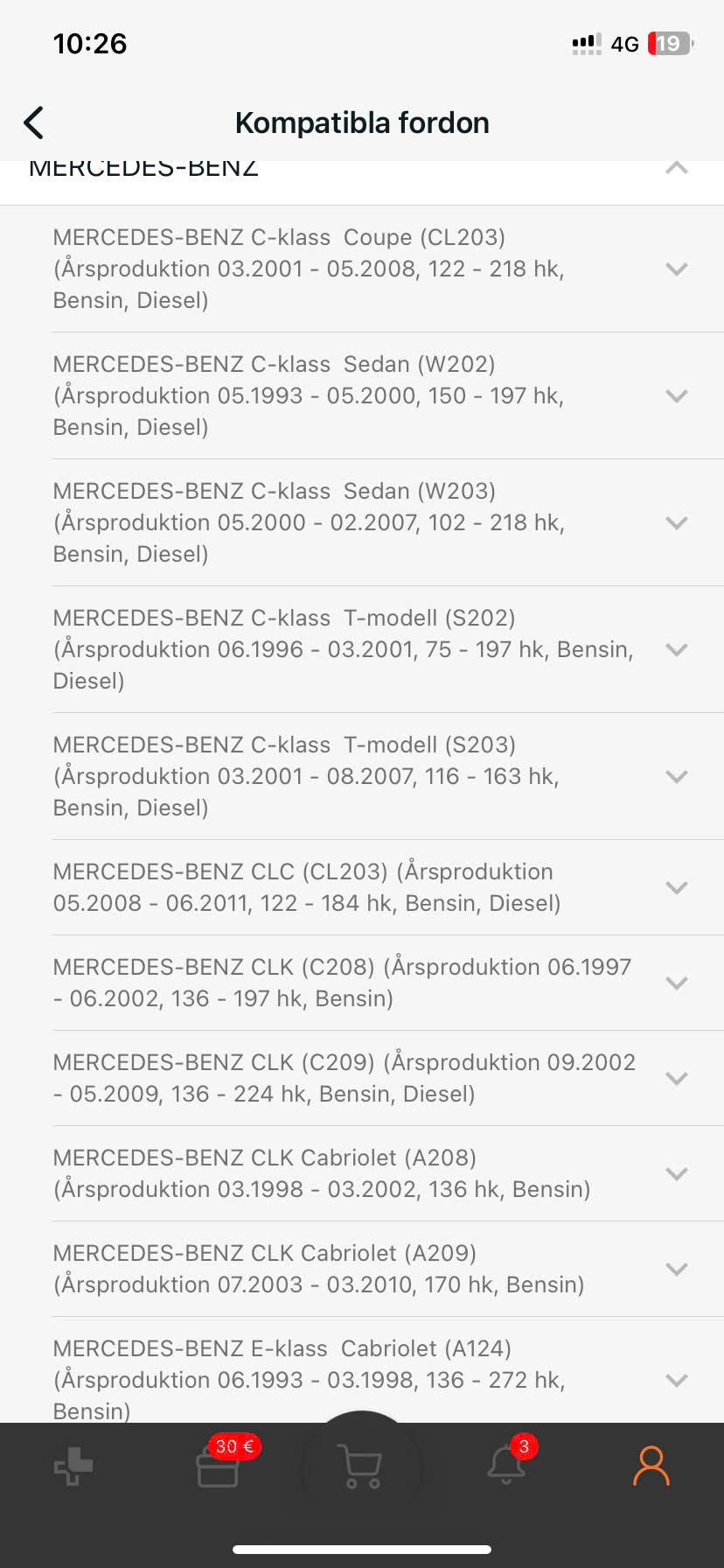Go back from Kompatibla fordon
This screenshot has width=724, height=1568.
(34, 123)
